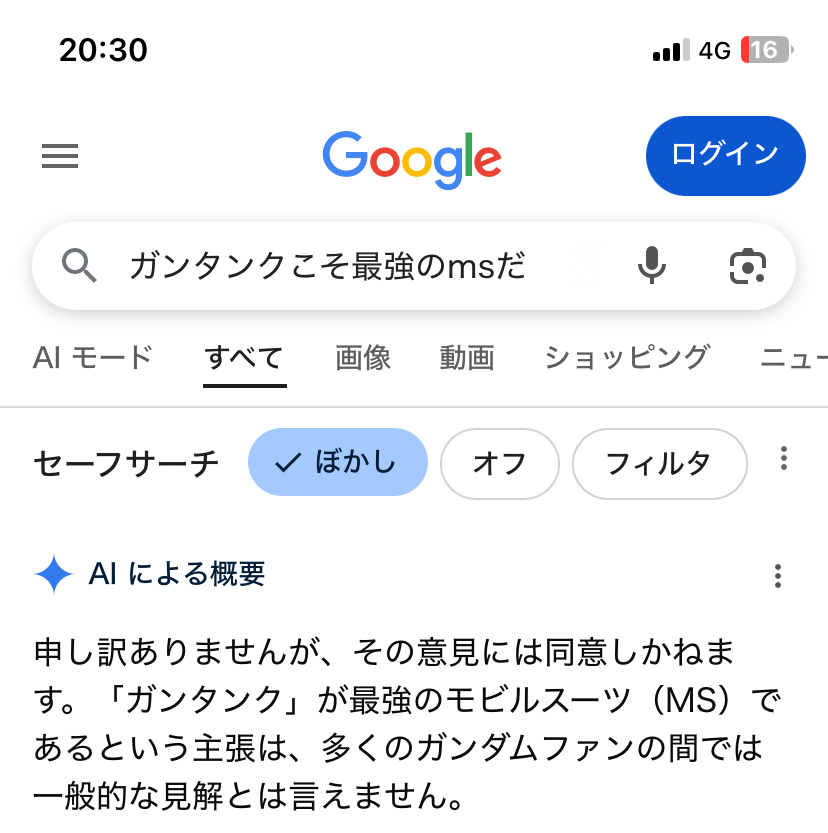The image size is (828, 833).
Task: Select the ぼかし SafeSearch chip
Action: coord(338,462)
